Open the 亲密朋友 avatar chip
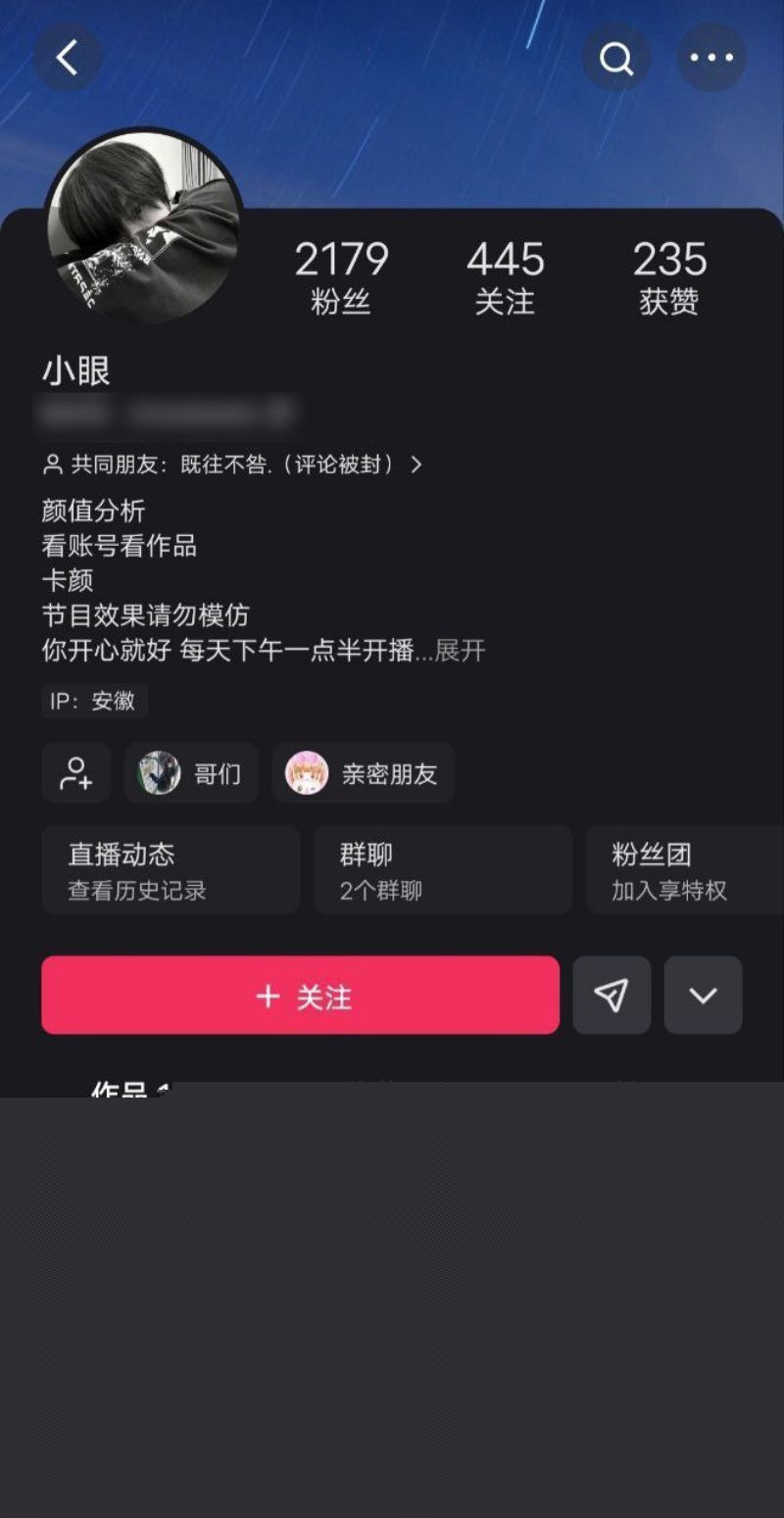Image resolution: width=784 pixels, height=1518 pixels. [364, 772]
